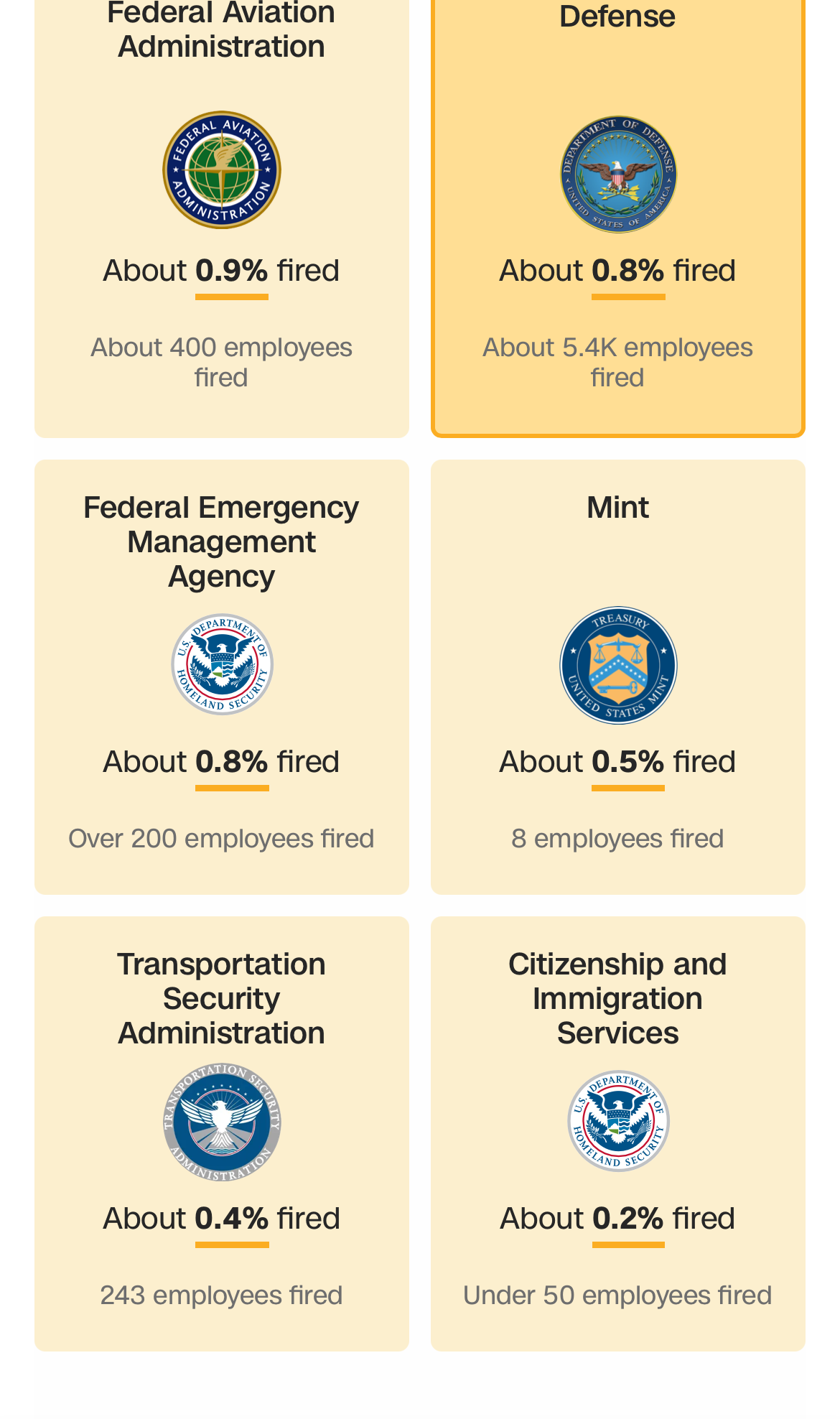Tap the Mint card
Image resolution: width=840 pixels, height=1419 pixels.
(x=617, y=676)
